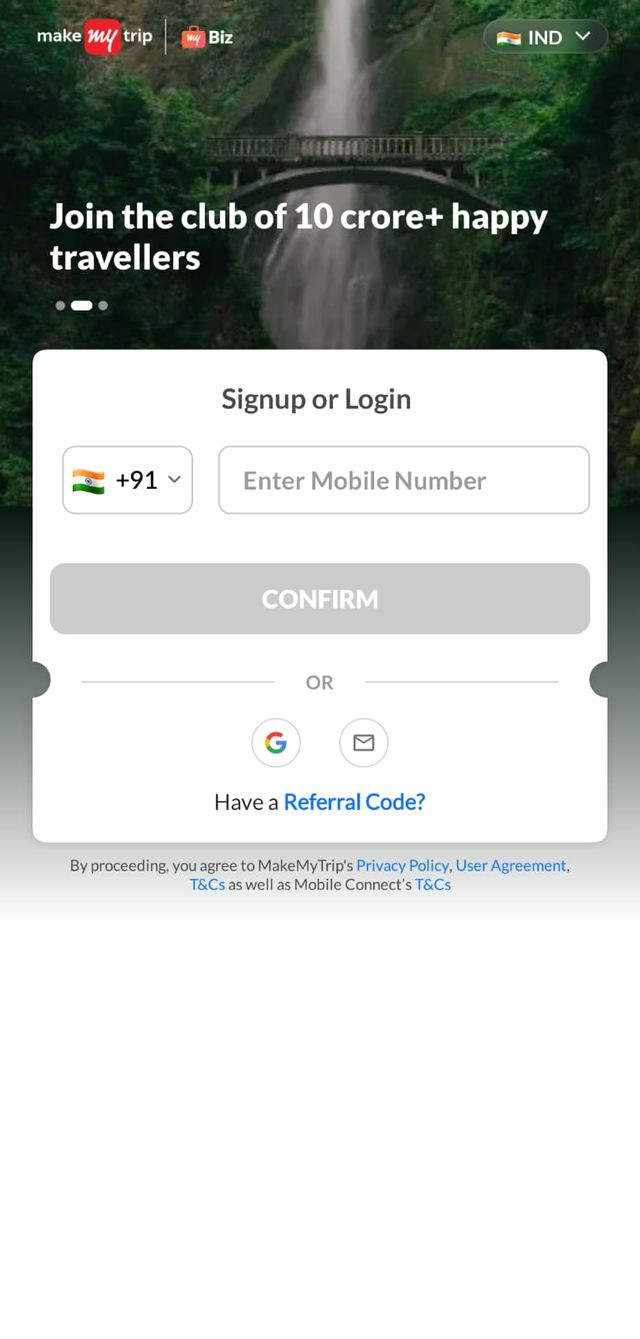Open the IND country selector dropdown

click(545, 37)
